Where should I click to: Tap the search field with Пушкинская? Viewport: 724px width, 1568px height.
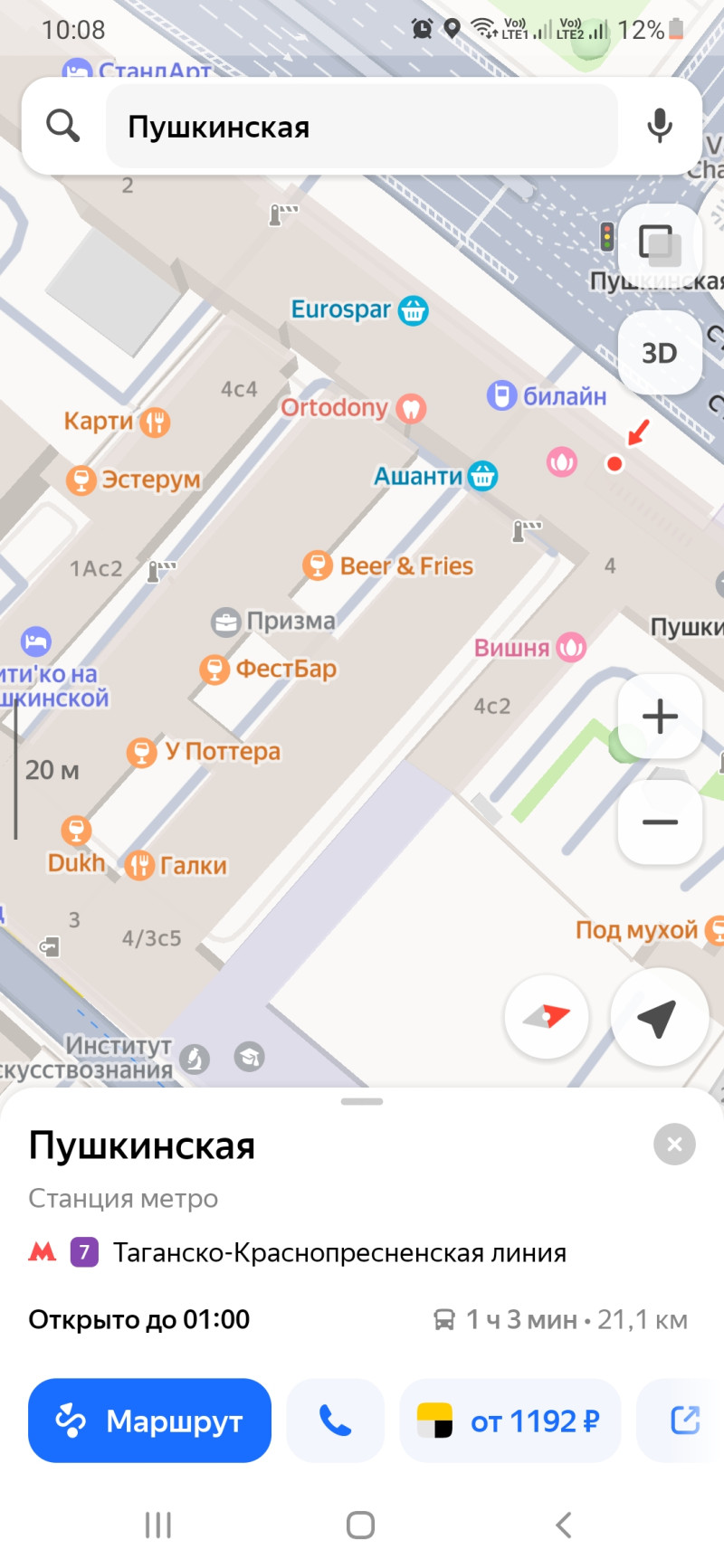[x=362, y=127]
